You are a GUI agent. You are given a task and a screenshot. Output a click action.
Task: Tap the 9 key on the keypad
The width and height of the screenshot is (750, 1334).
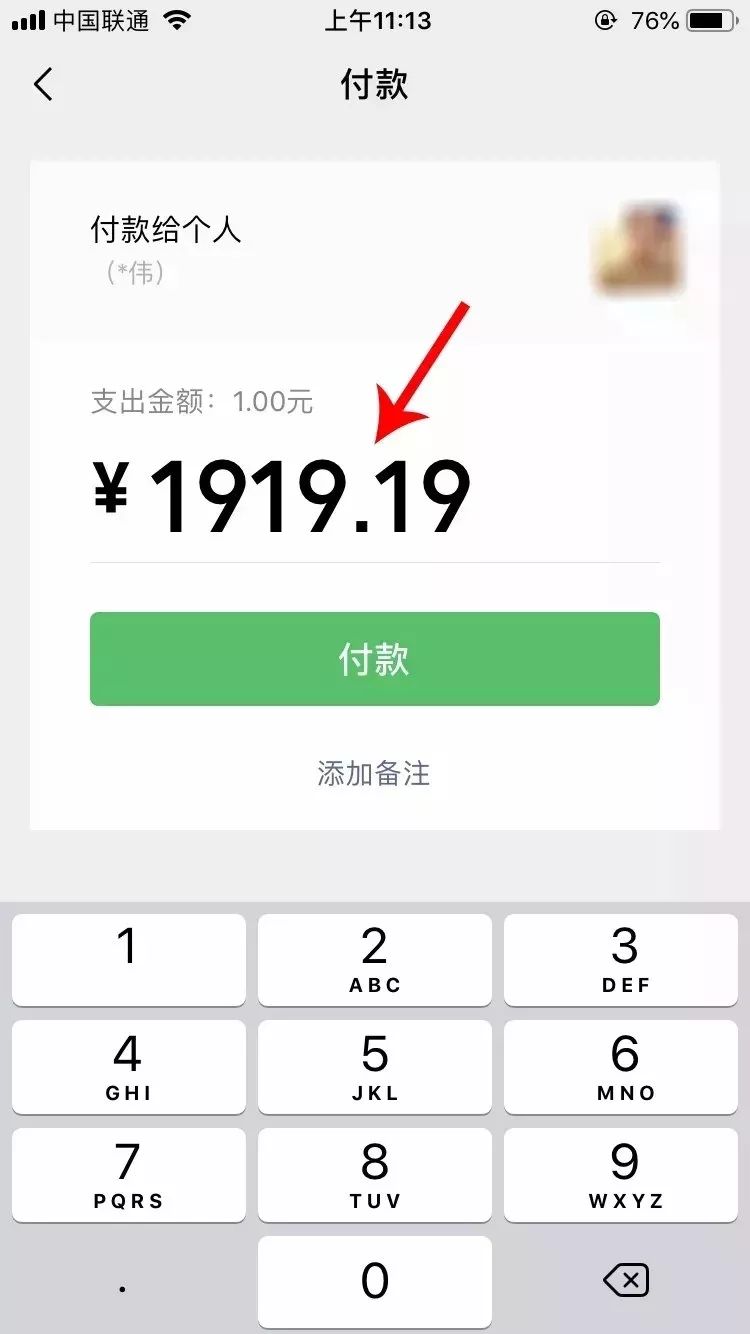click(621, 1175)
